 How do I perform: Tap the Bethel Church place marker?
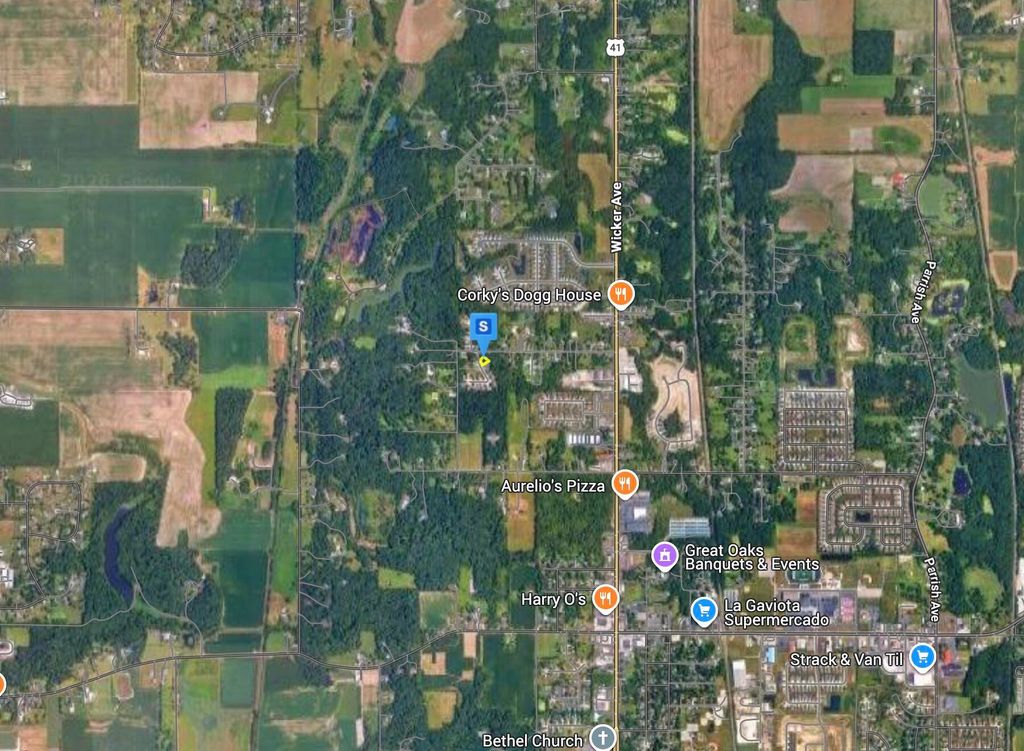(602, 739)
